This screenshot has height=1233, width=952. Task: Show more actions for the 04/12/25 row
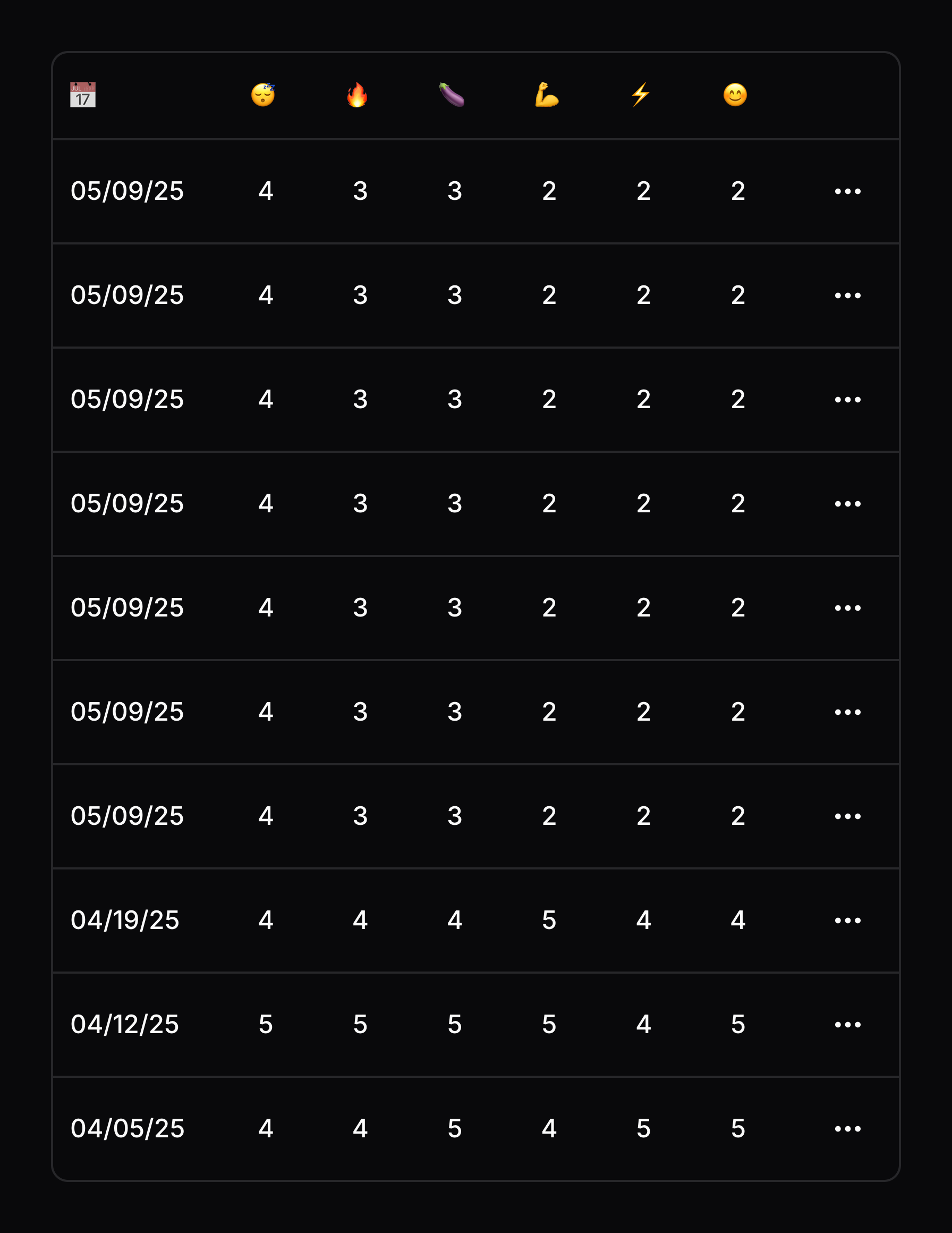point(847,1024)
